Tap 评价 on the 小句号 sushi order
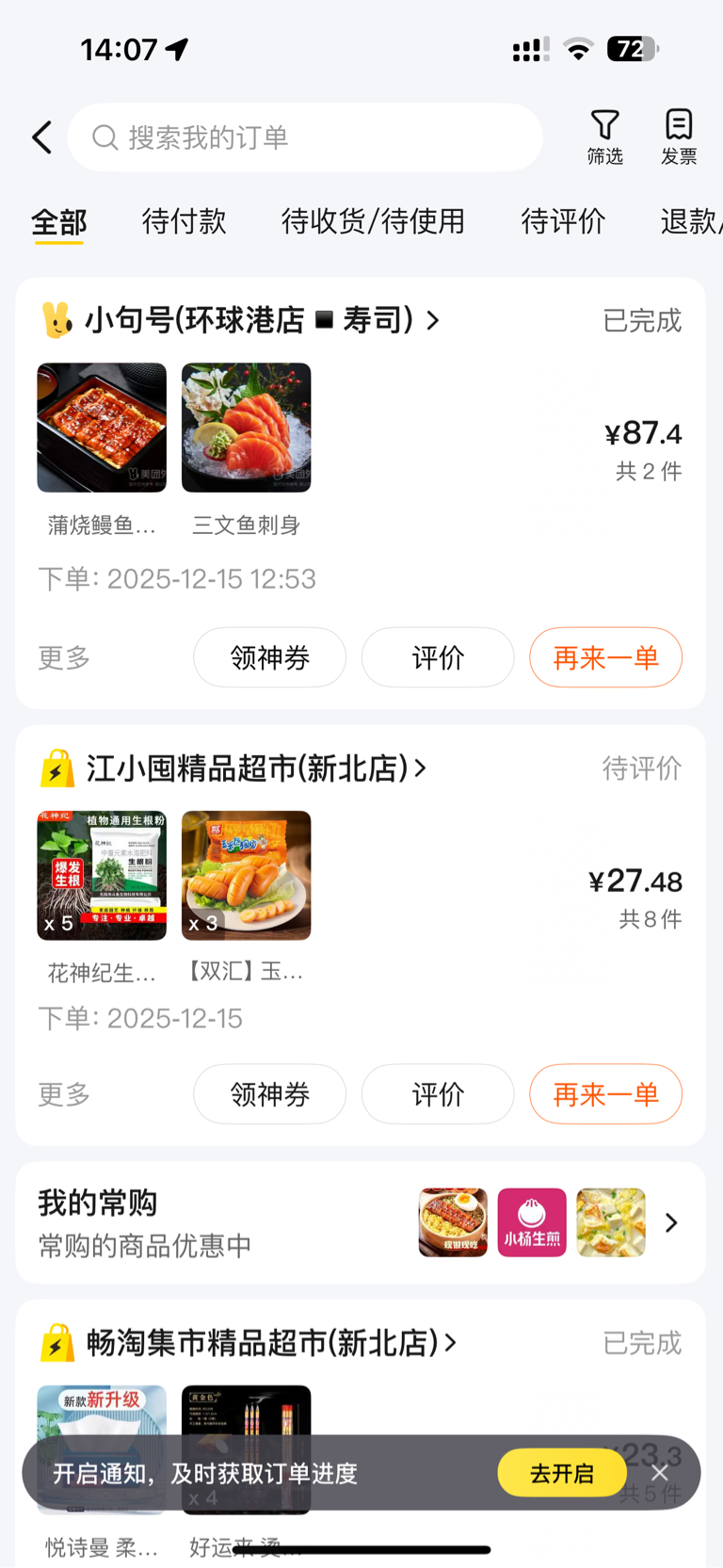Image resolution: width=723 pixels, height=1568 pixels. coord(438,657)
